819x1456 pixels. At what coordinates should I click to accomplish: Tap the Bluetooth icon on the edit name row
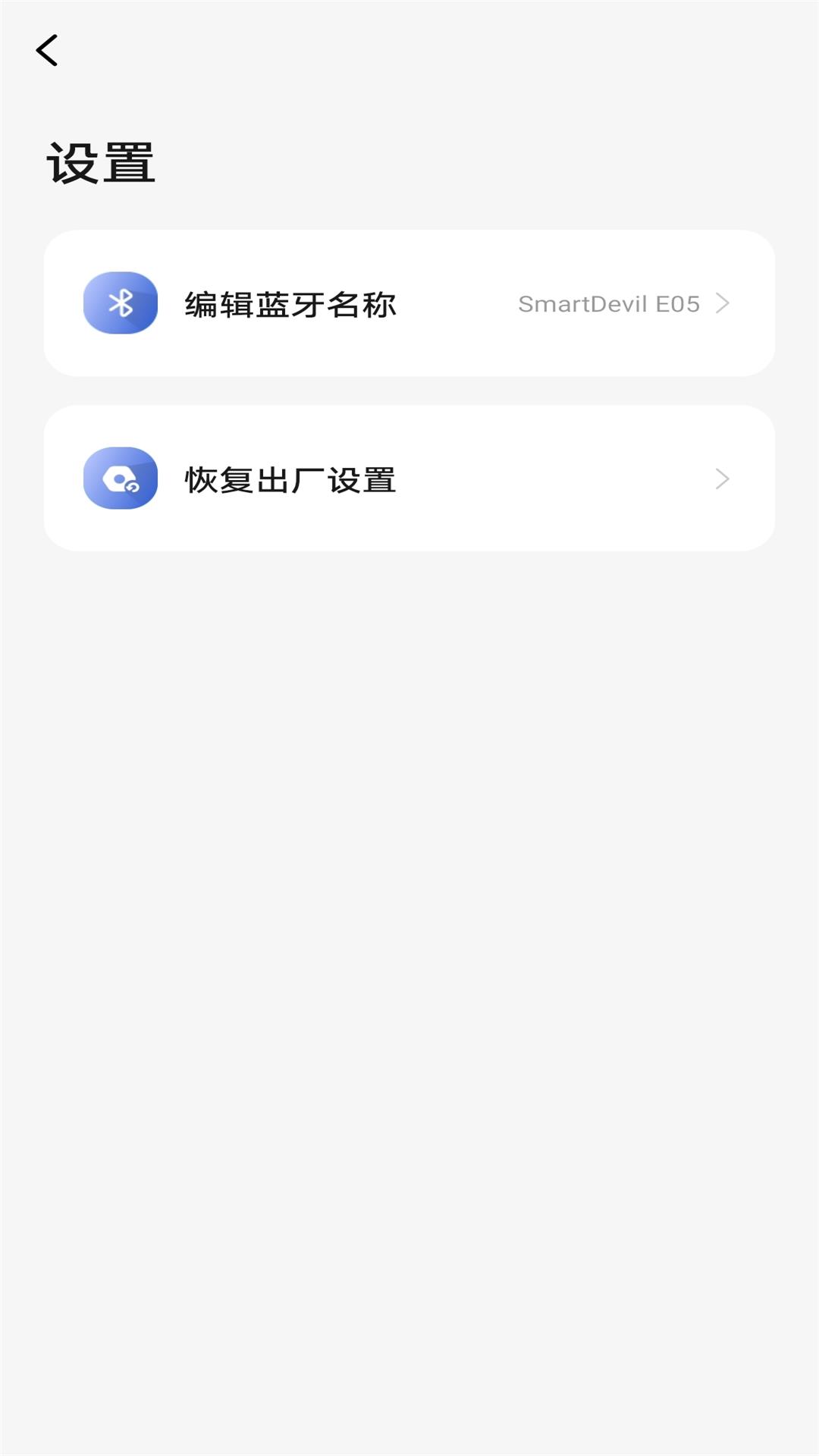(x=120, y=303)
